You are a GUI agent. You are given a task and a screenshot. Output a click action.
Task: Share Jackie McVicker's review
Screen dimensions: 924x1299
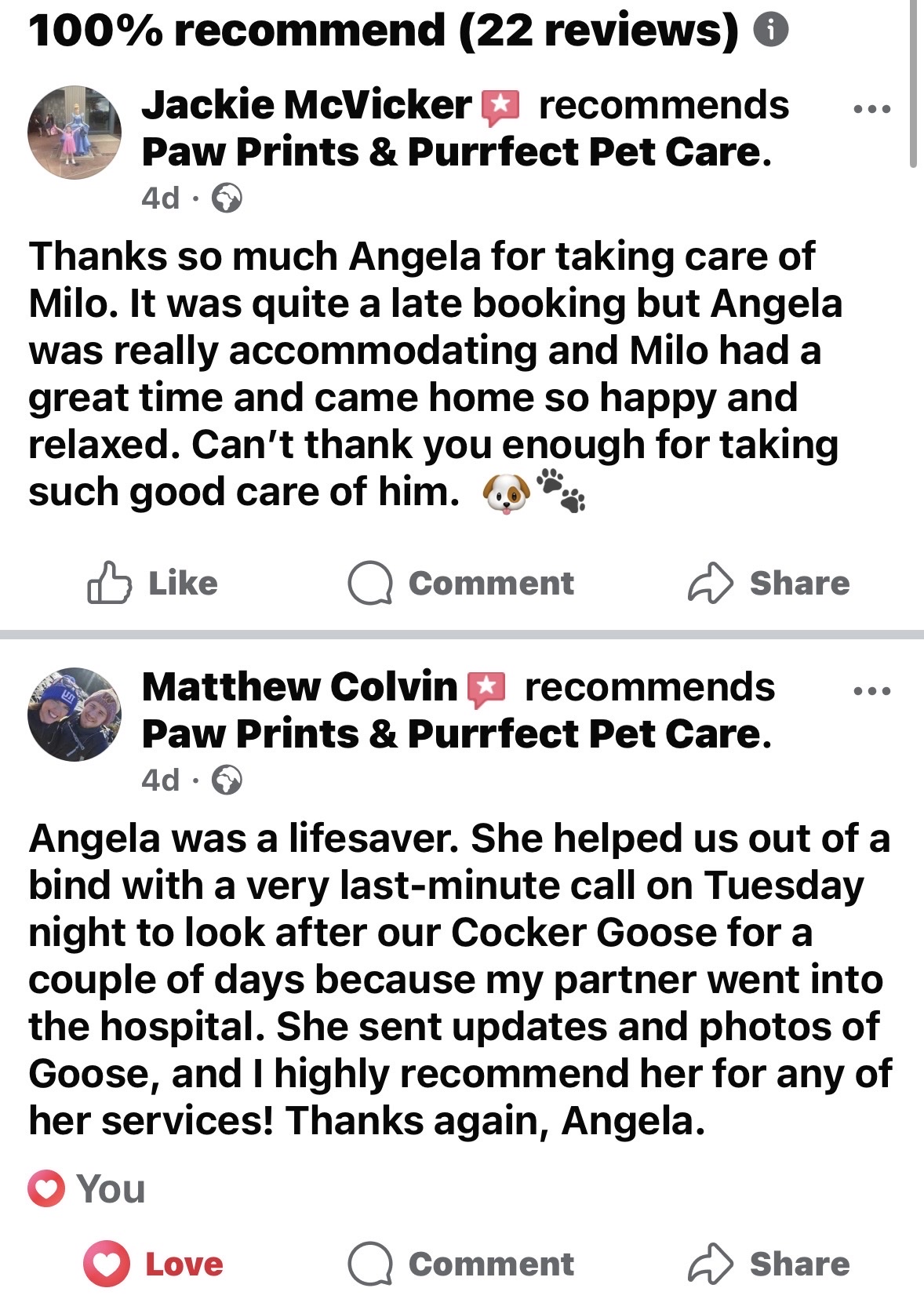click(769, 583)
